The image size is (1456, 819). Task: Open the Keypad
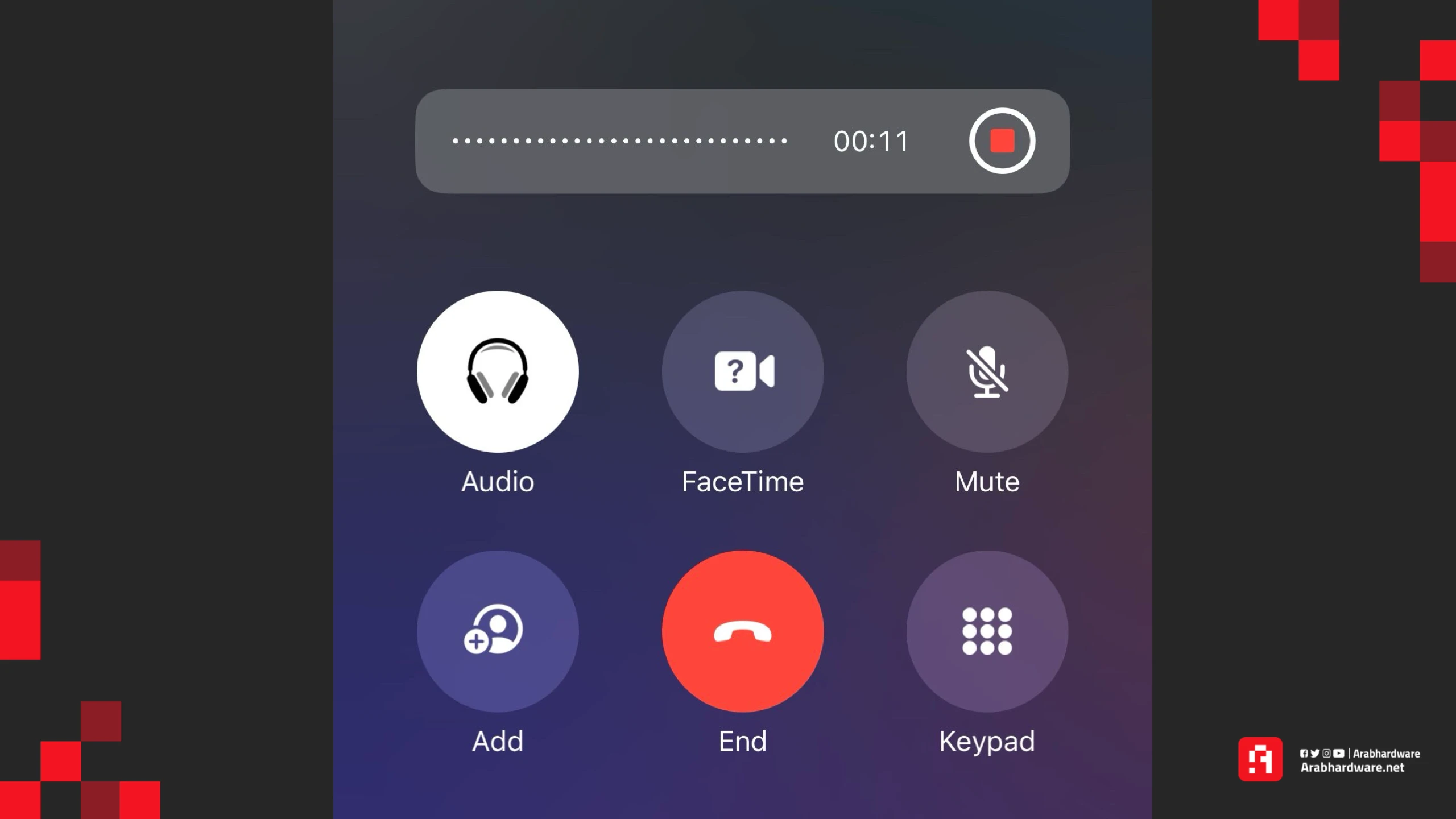coord(987,631)
